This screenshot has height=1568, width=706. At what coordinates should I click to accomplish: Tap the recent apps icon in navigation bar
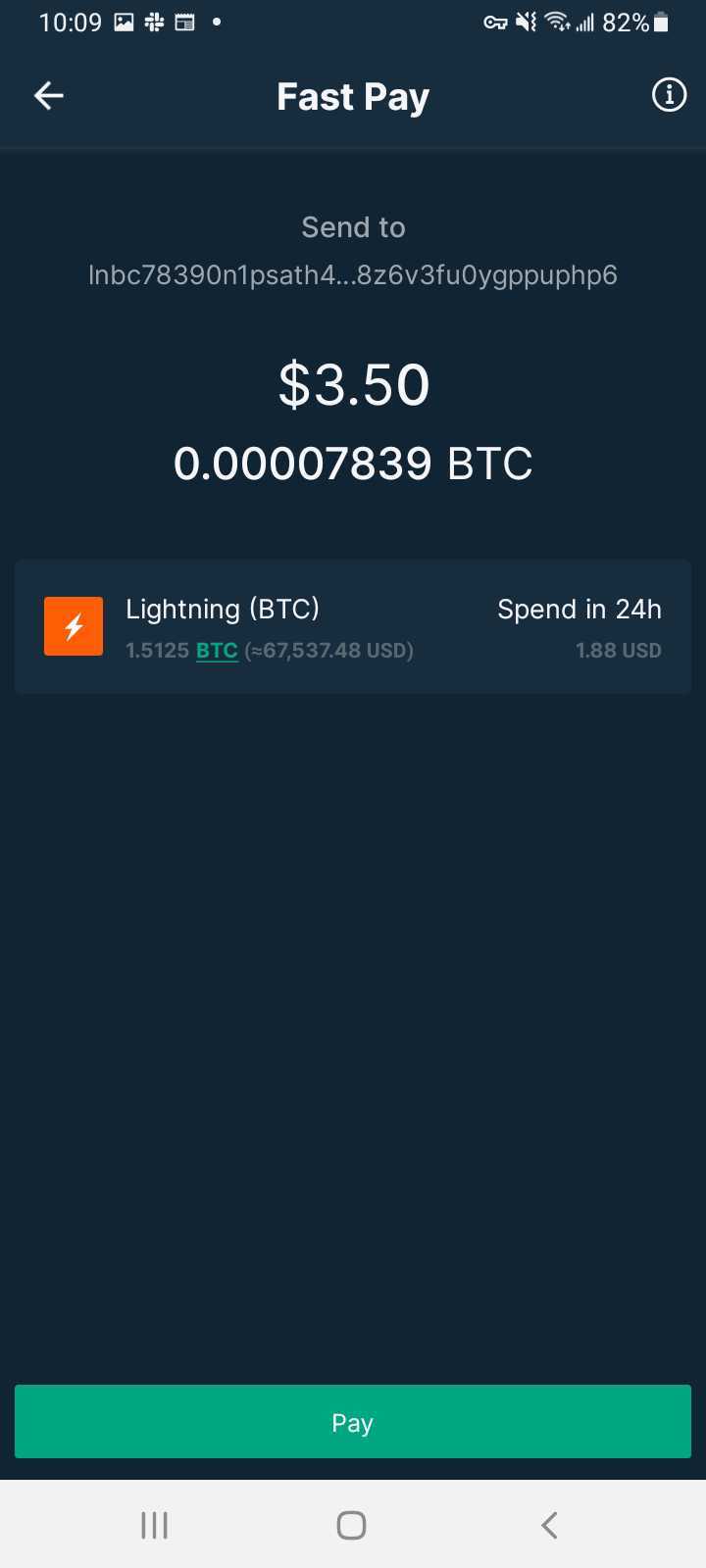(x=154, y=1524)
